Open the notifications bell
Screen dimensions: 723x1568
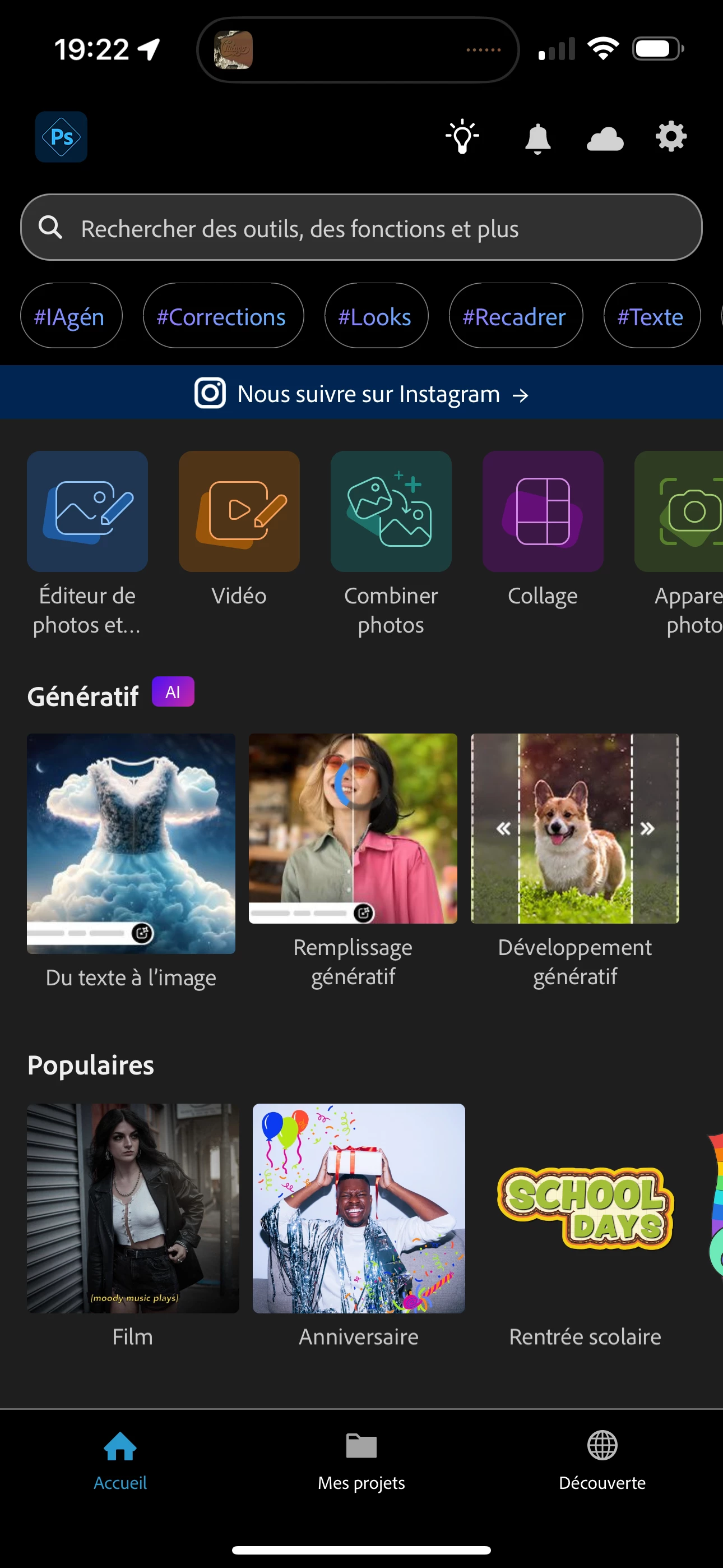tap(537, 138)
